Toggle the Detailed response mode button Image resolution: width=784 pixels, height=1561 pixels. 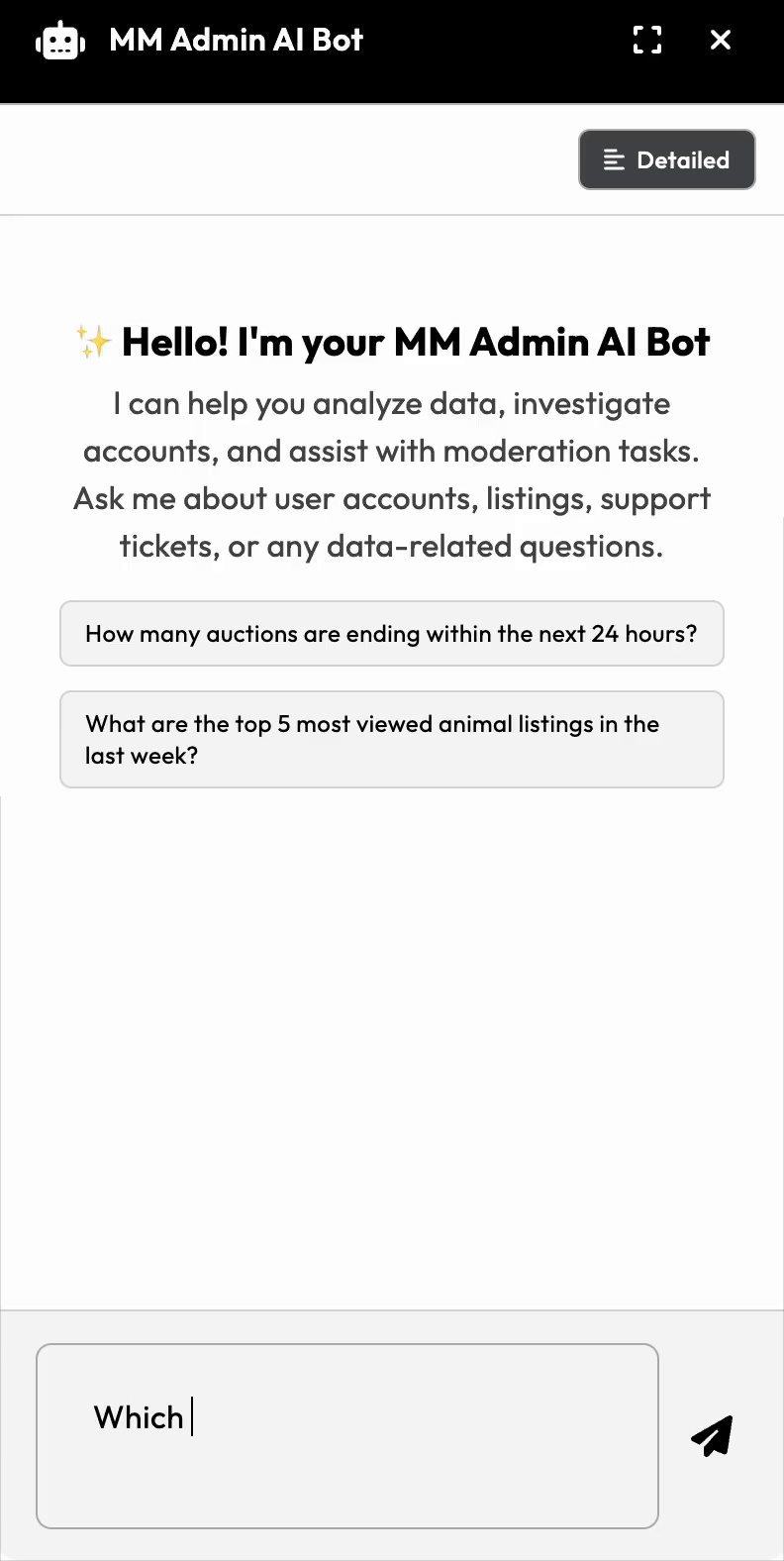click(x=667, y=159)
